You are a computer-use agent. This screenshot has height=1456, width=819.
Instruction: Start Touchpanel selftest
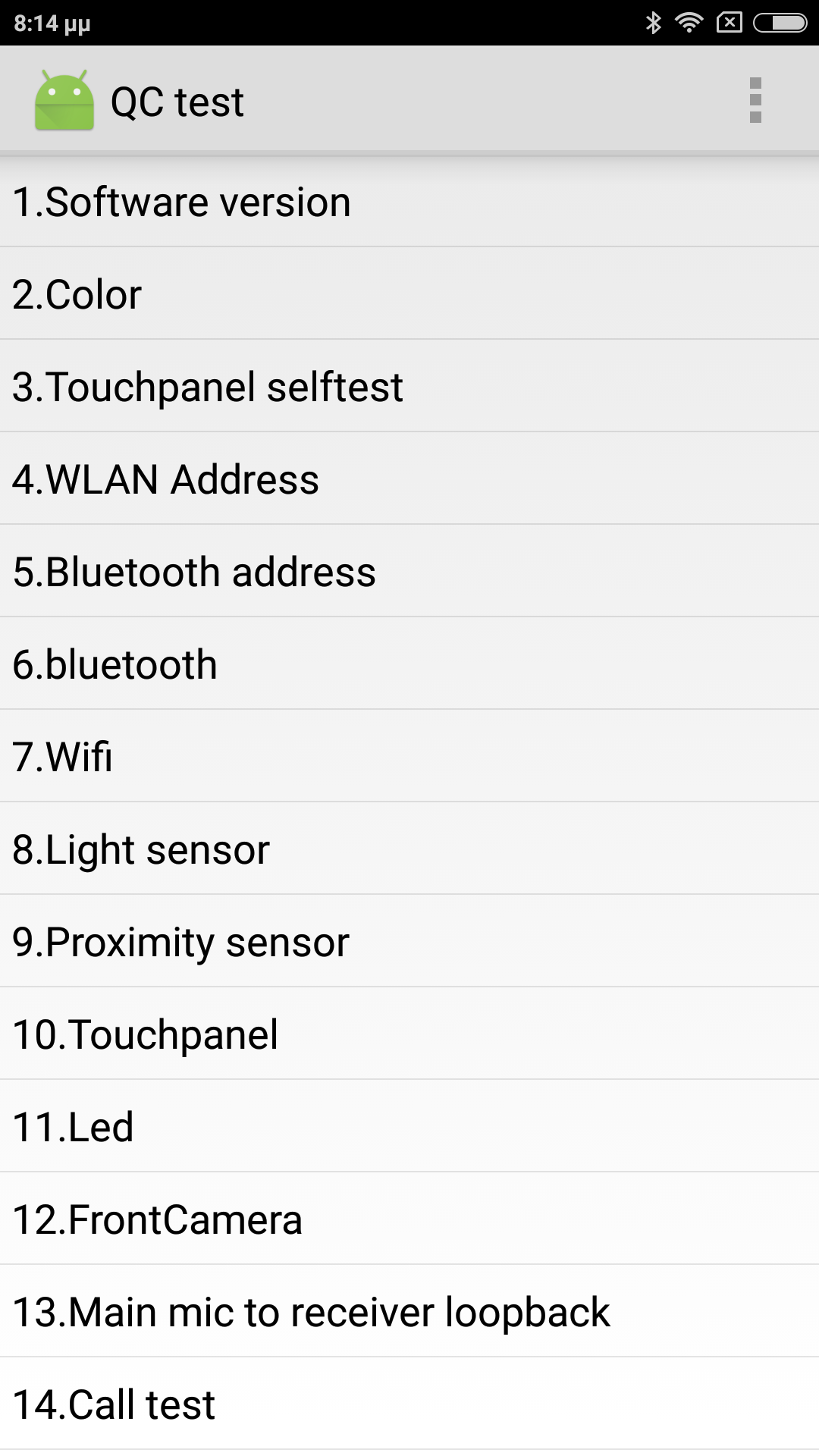409,386
